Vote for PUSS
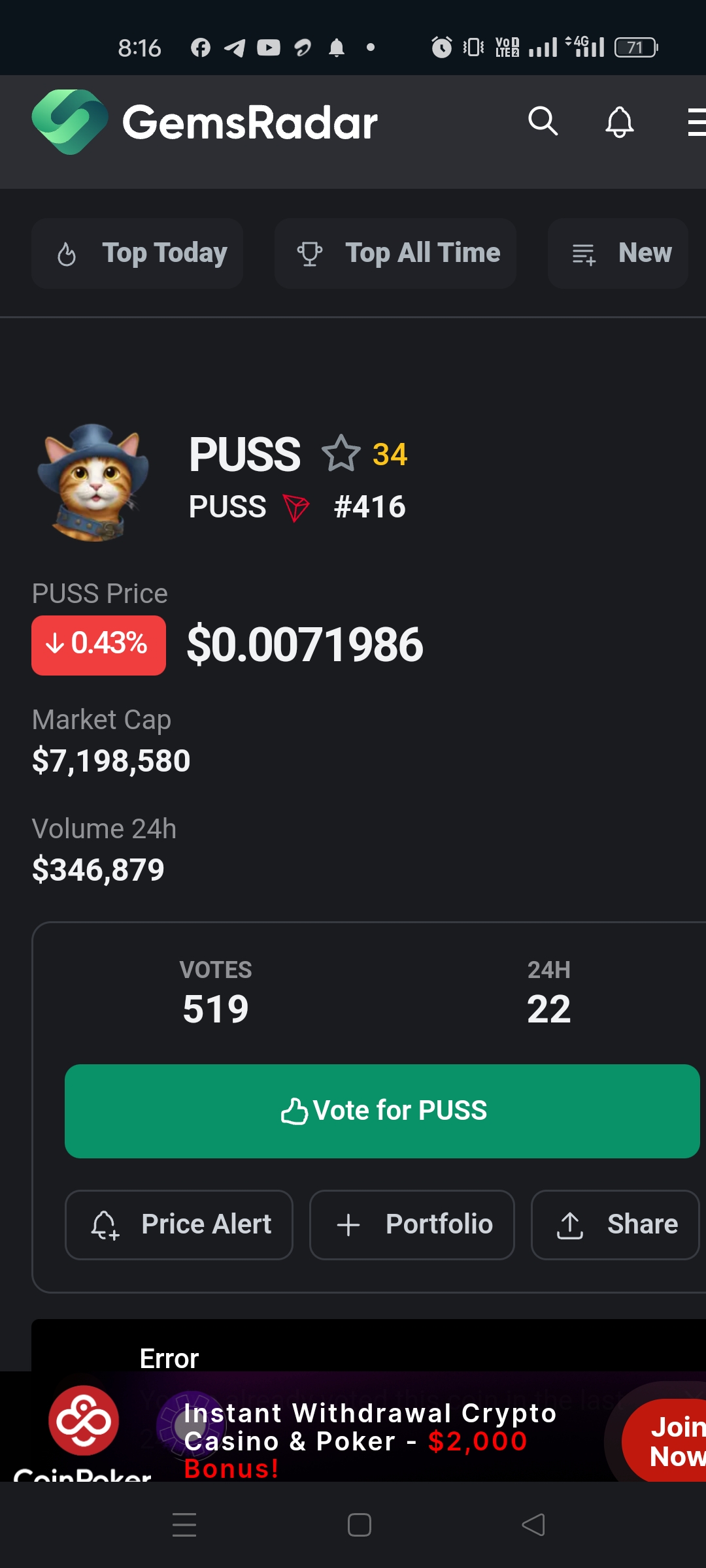Screen dimensions: 706x1568 tap(382, 1111)
